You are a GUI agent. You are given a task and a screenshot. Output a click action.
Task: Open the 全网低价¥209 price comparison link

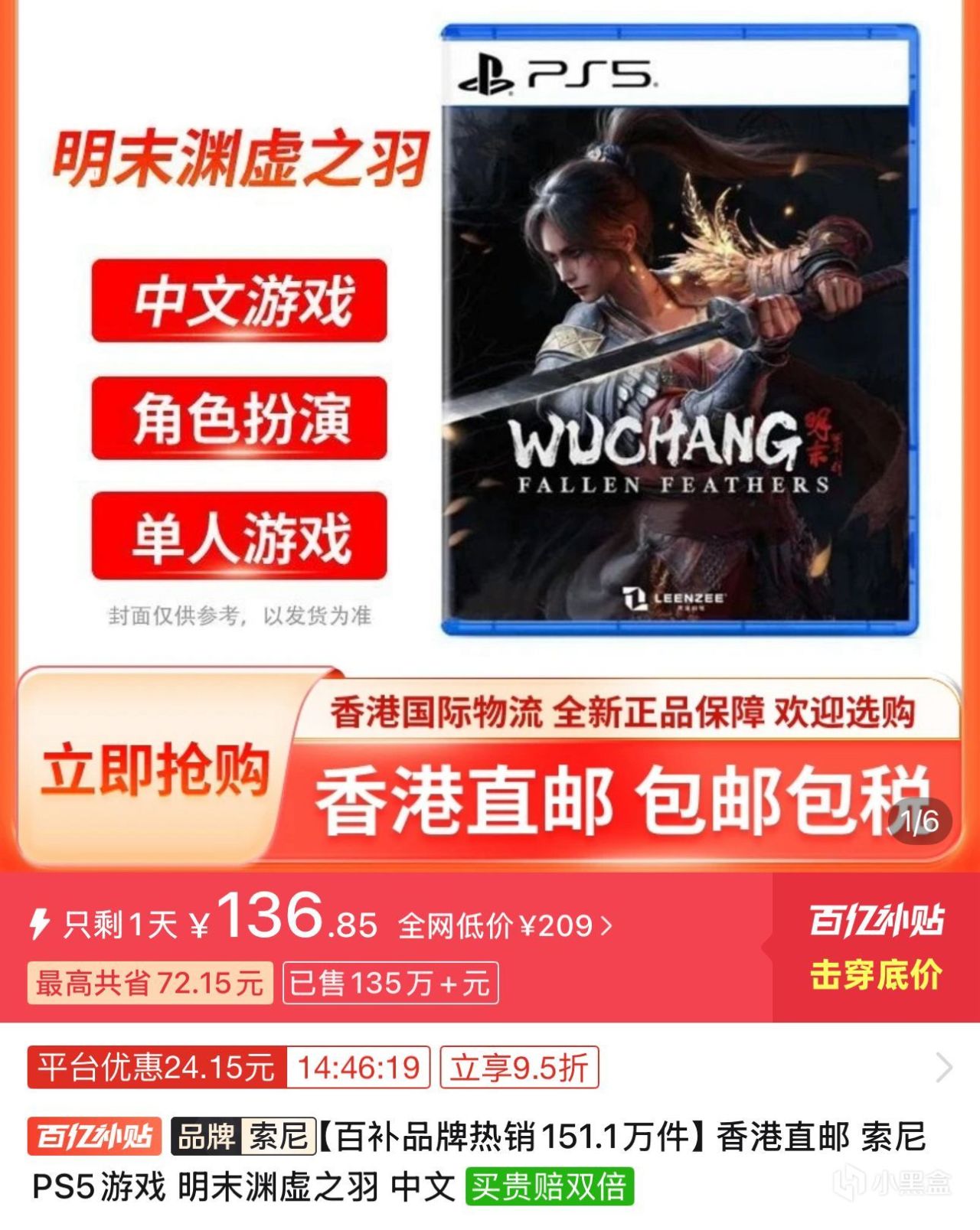click(505, 926)
